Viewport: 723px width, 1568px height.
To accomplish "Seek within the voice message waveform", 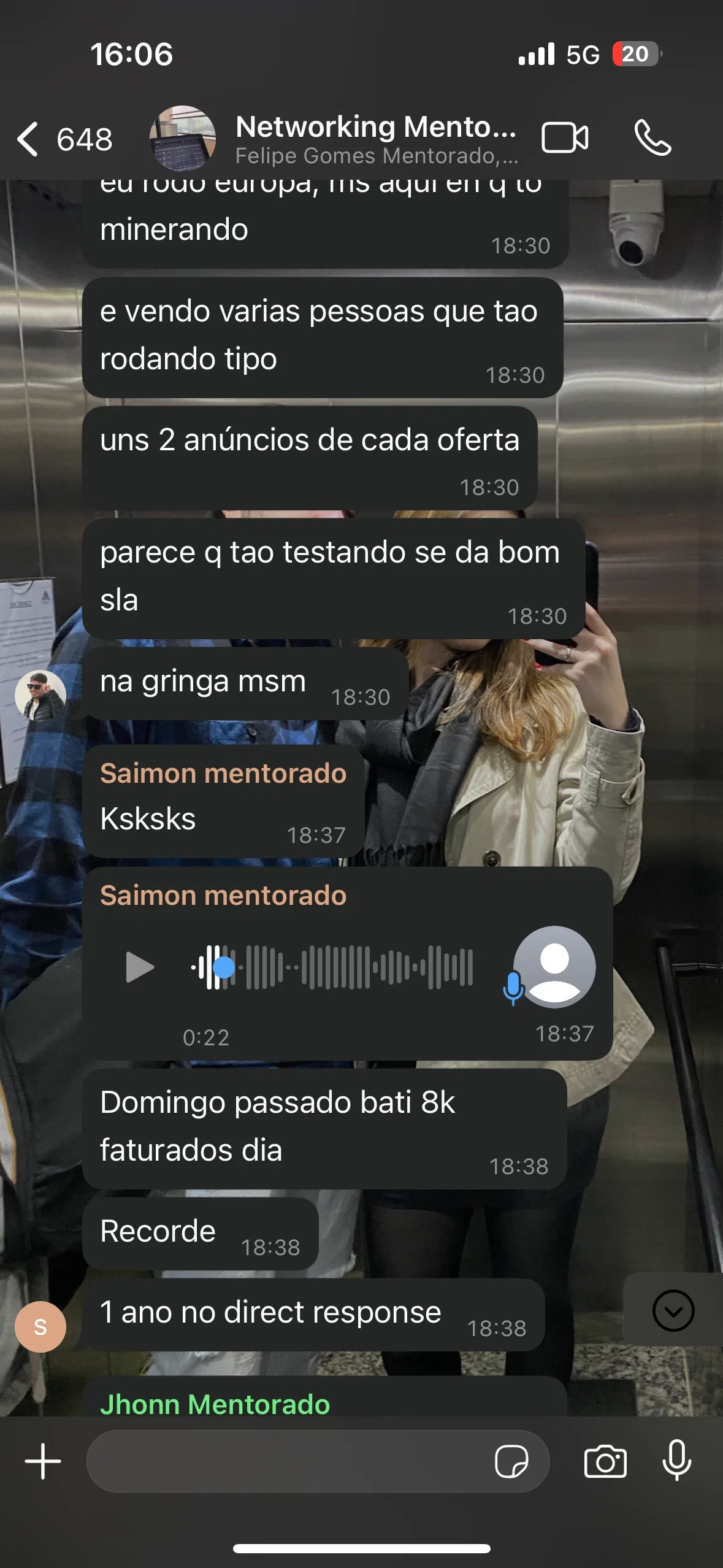I will [343, 967].
